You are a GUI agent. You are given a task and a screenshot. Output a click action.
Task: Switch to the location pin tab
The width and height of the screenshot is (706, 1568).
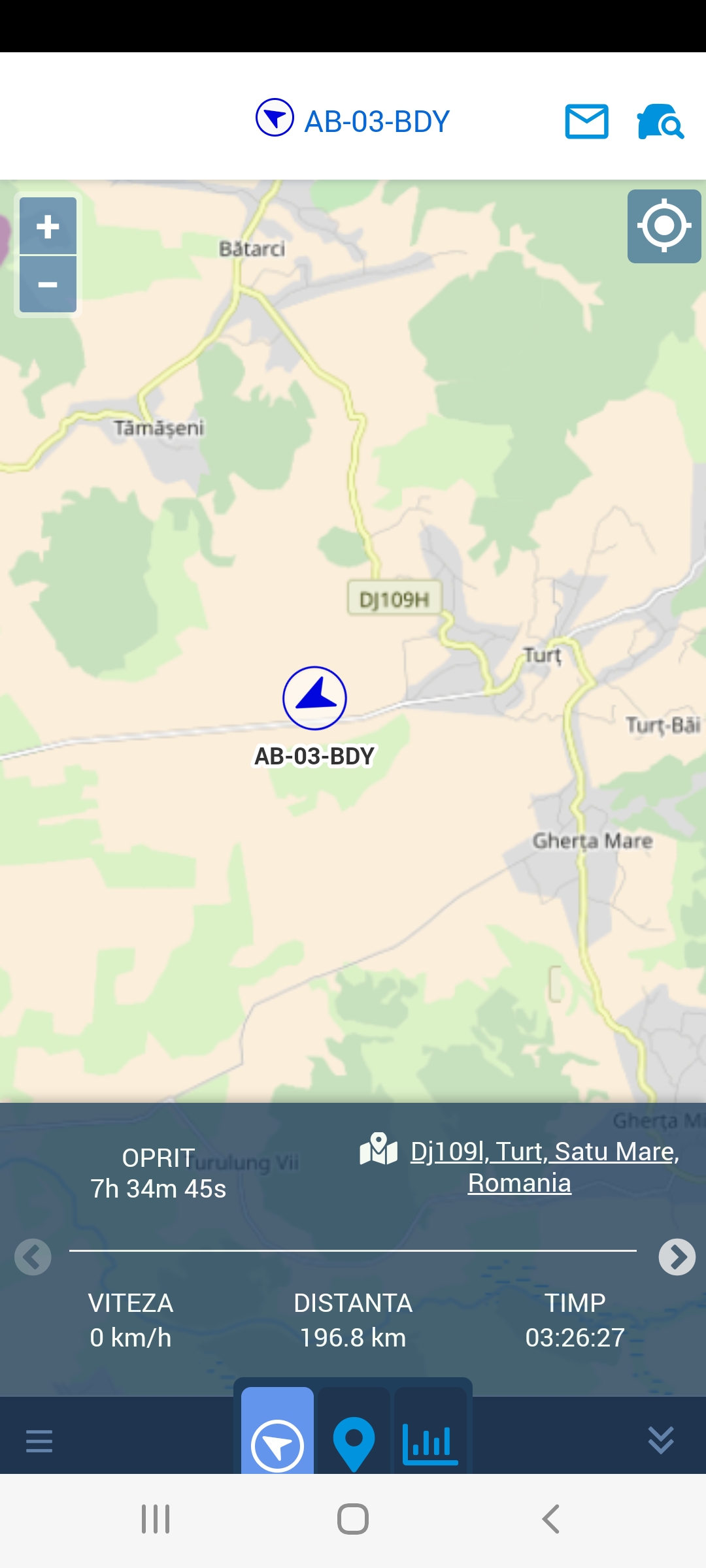click(354, 1437)
